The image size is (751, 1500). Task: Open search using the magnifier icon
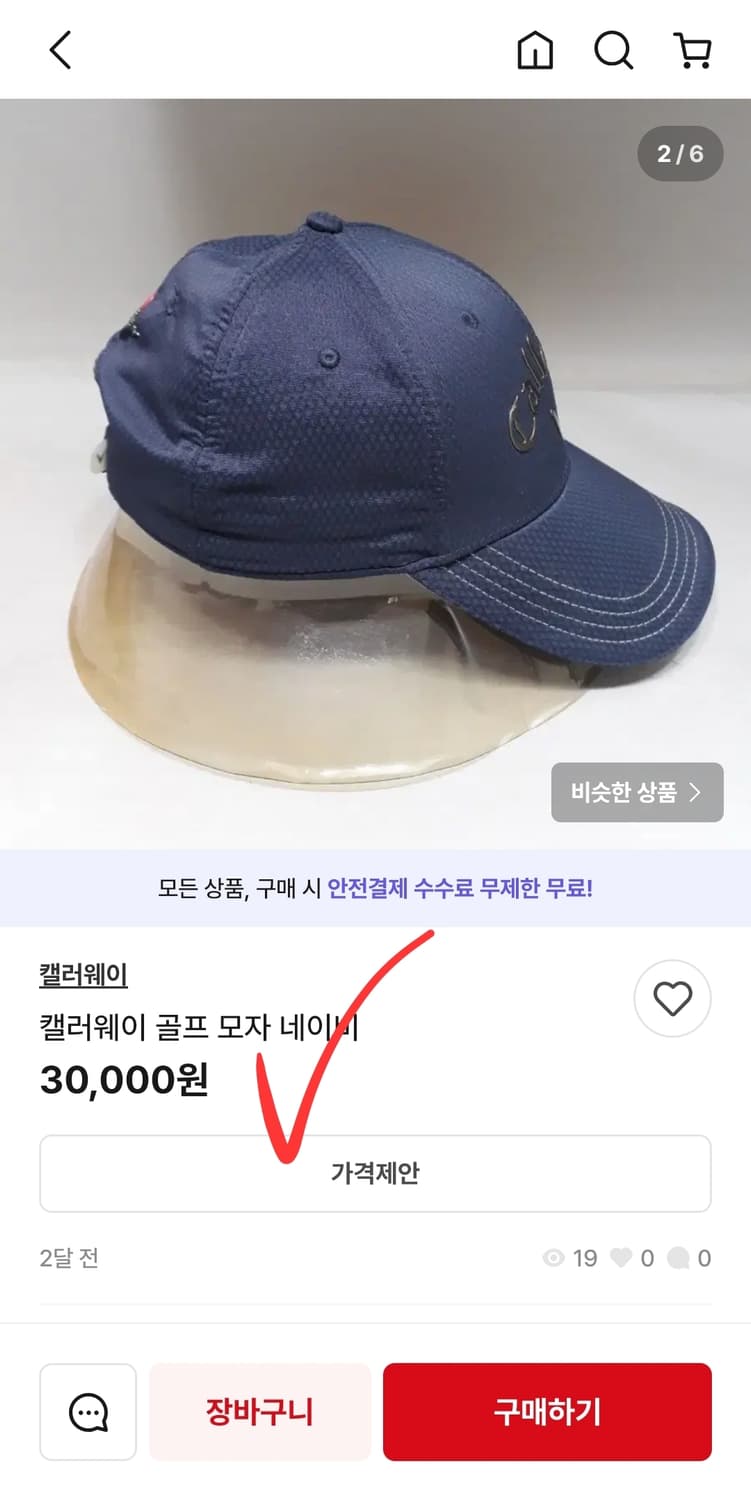[613, 49]
